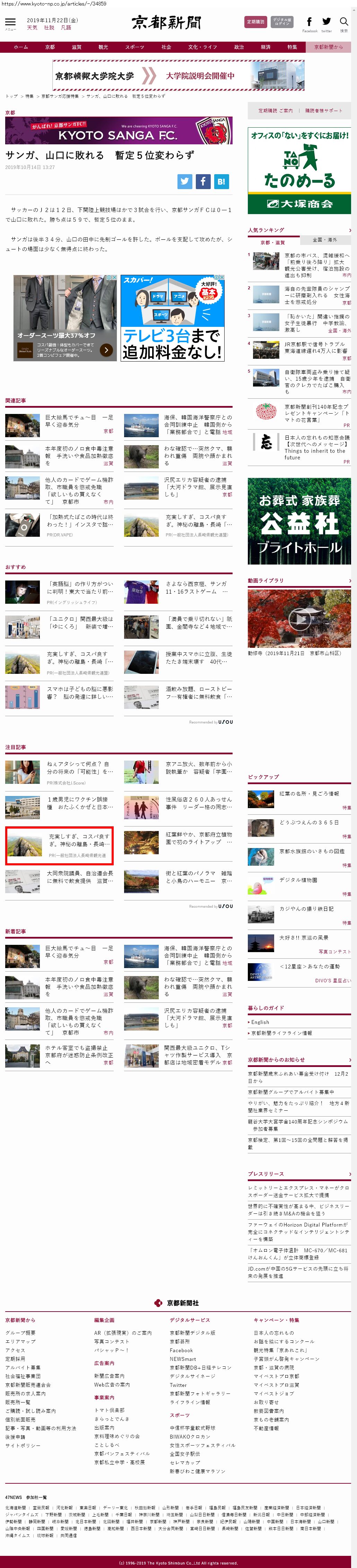Select the 全国・海外 ranking tab
The height and width of the screenshot is (1568, 357).
pos(324,240)
